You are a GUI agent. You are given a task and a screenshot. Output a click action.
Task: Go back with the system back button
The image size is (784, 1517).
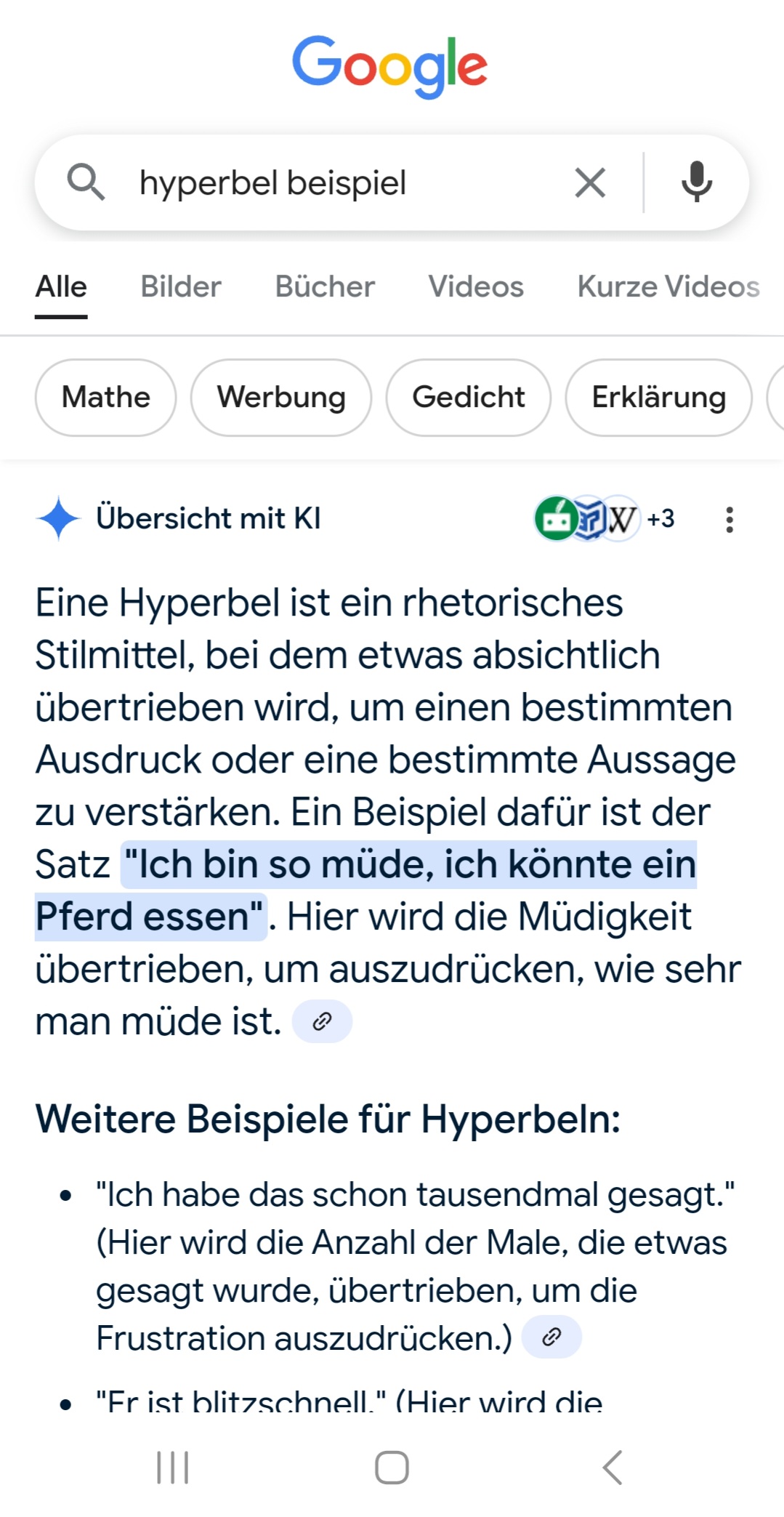pos(613,1467)
